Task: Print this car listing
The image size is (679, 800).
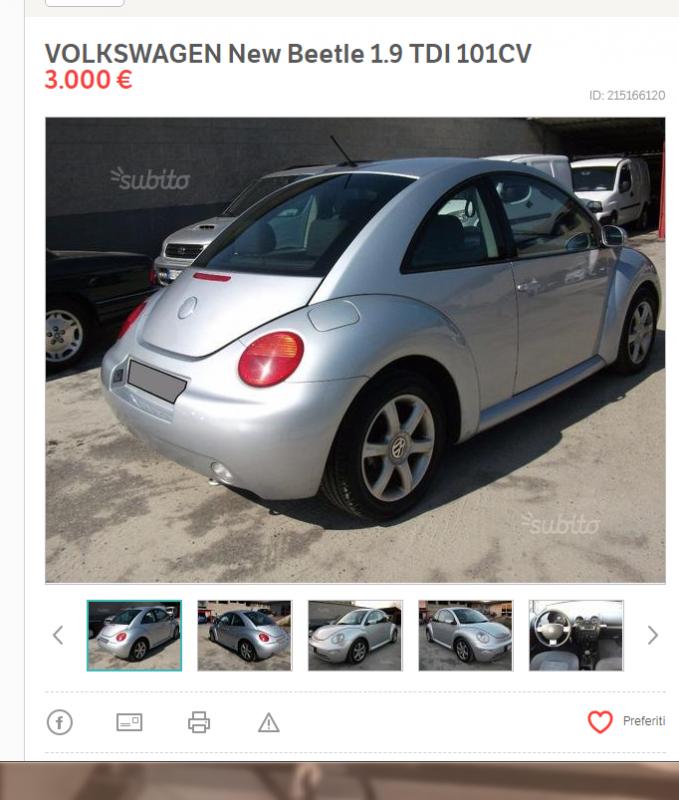Action: tap(199, 722)
